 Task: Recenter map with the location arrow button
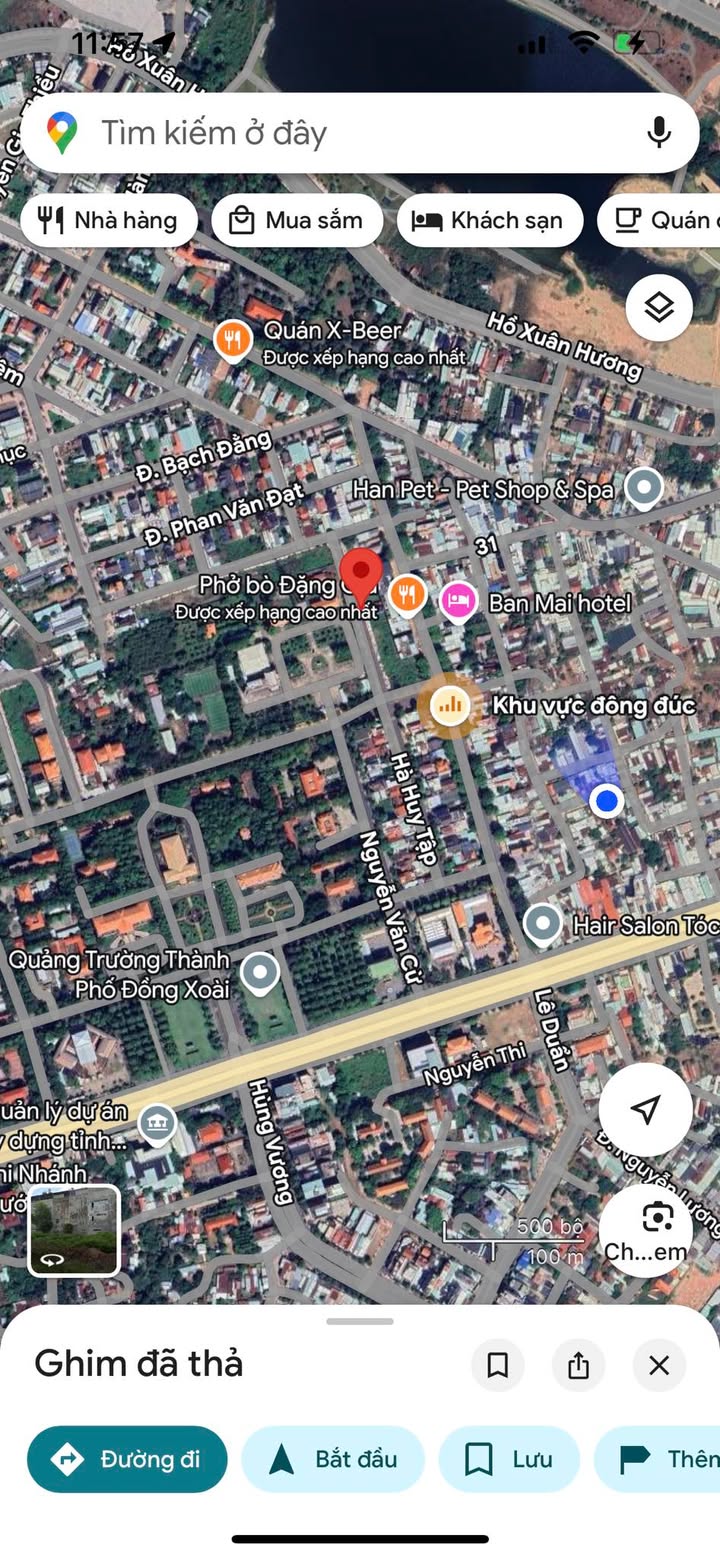pos(646,1109)
